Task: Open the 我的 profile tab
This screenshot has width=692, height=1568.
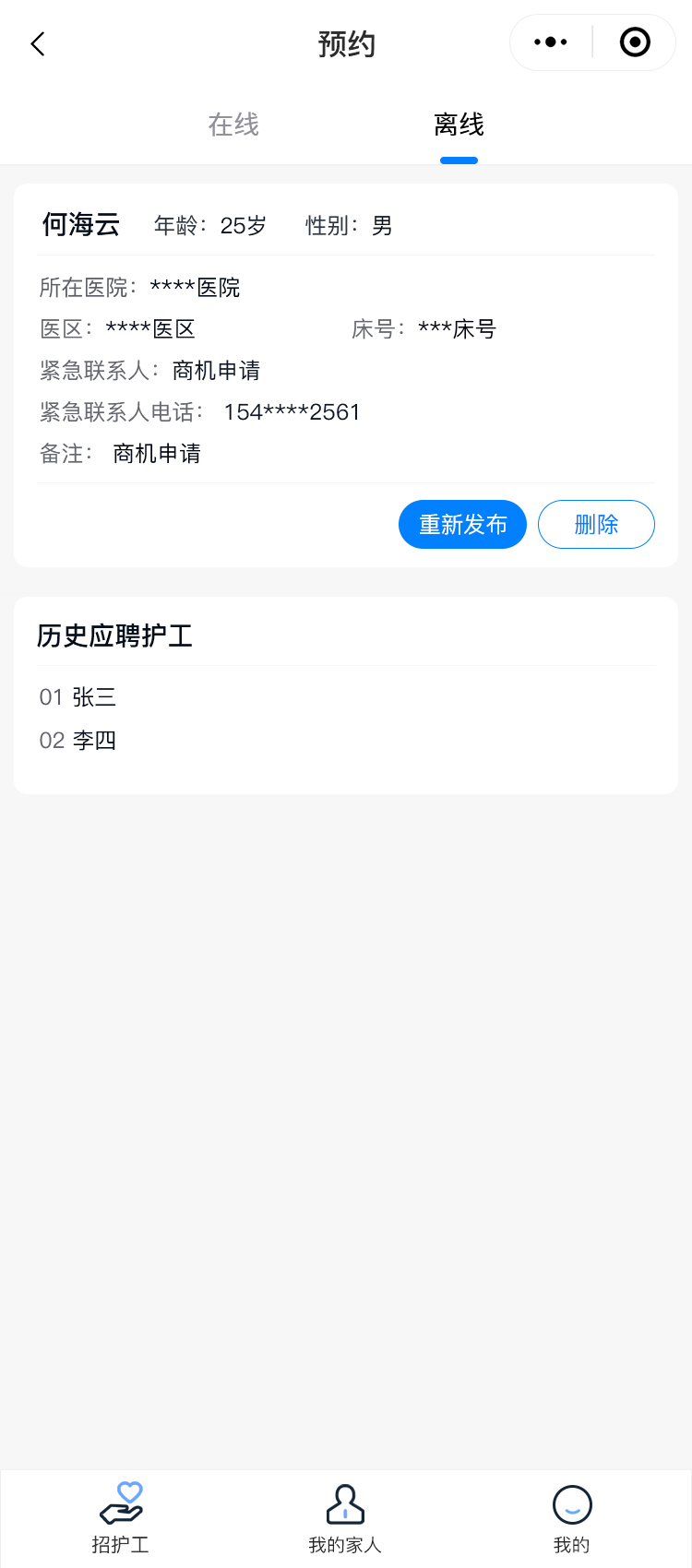Action: click(x=571, y=1518)
